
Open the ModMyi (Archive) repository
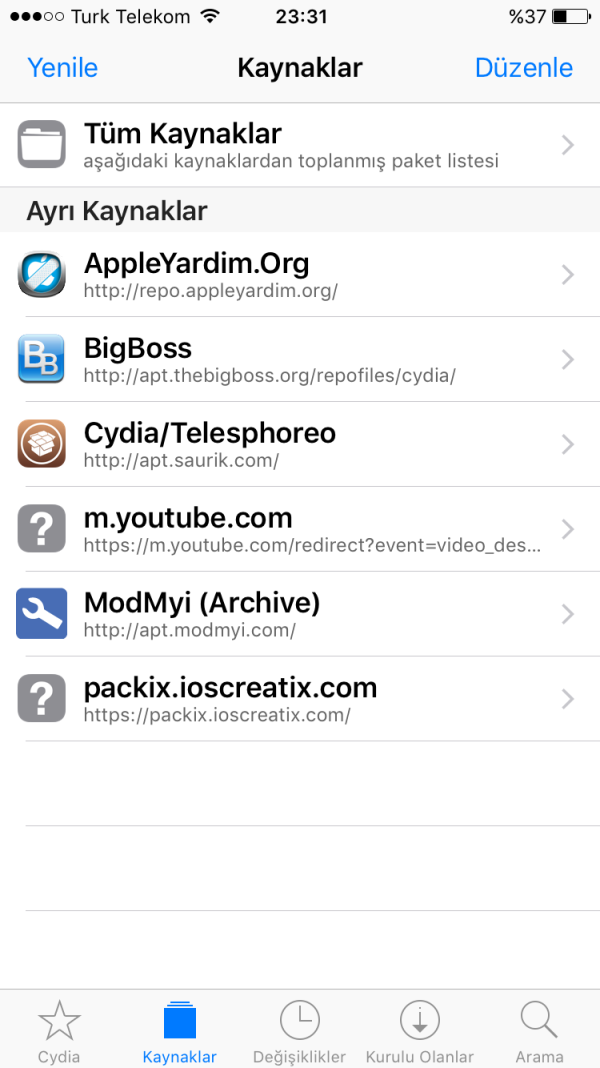pyautogui.click(x=300, y=614)
